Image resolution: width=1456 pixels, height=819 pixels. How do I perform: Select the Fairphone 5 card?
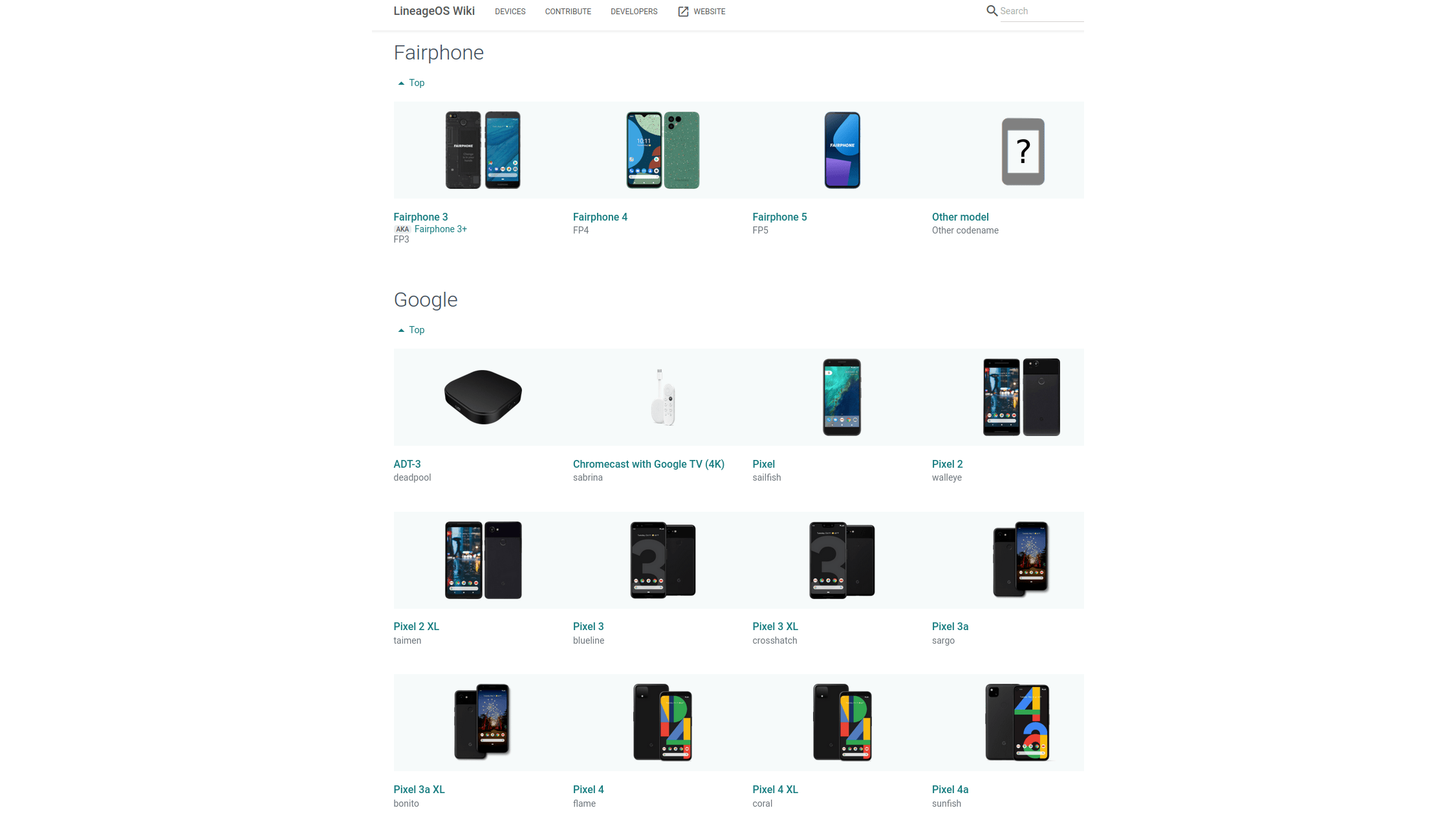[779, 217]
